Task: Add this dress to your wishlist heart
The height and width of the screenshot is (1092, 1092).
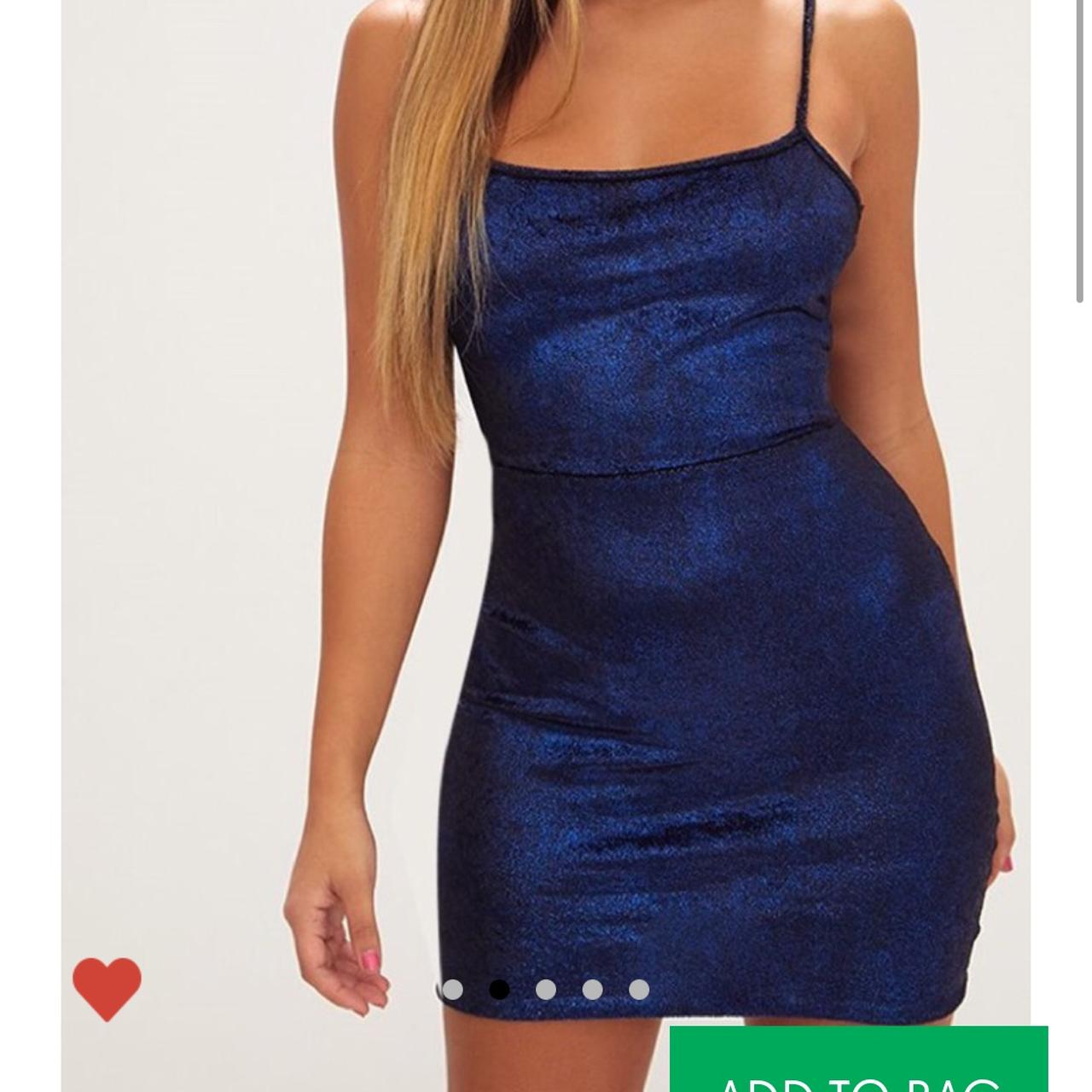Action: point(107,988)
